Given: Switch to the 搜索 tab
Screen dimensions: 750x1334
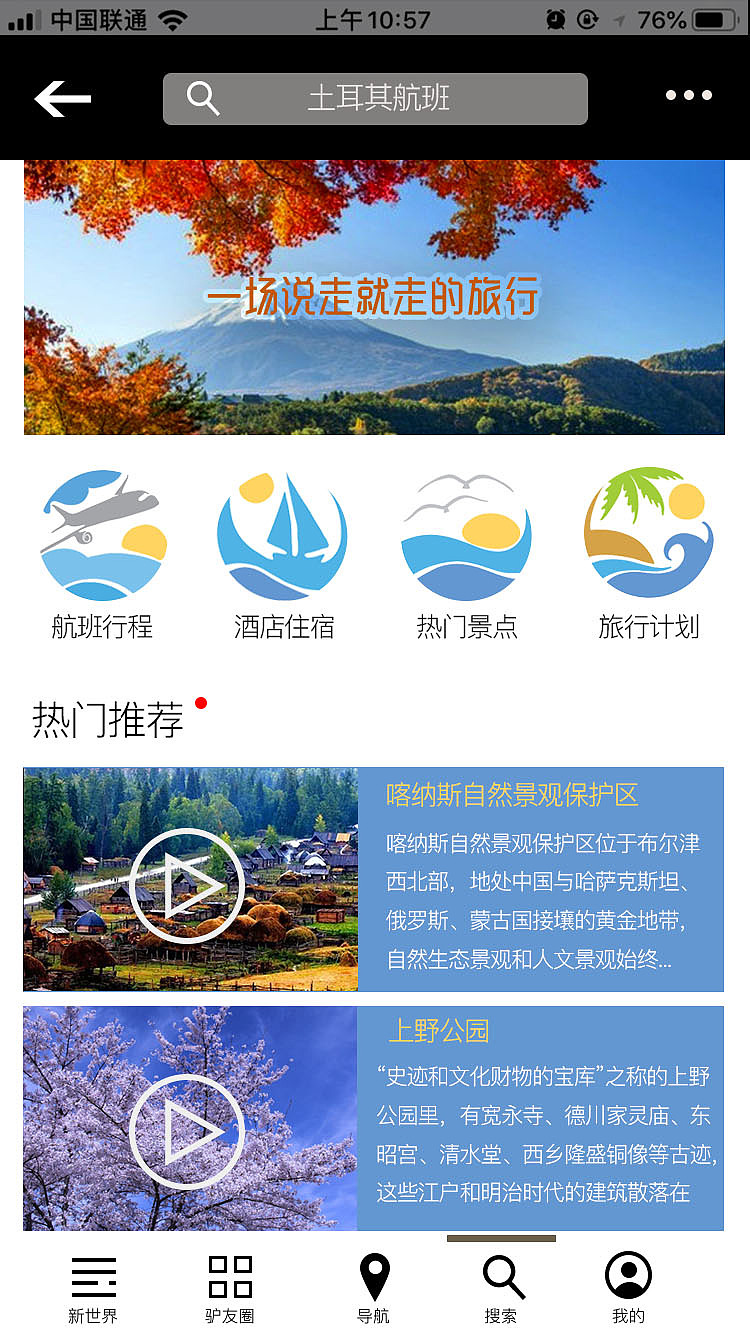Looking at the screenshot, I should click(x=502, y=1277).
